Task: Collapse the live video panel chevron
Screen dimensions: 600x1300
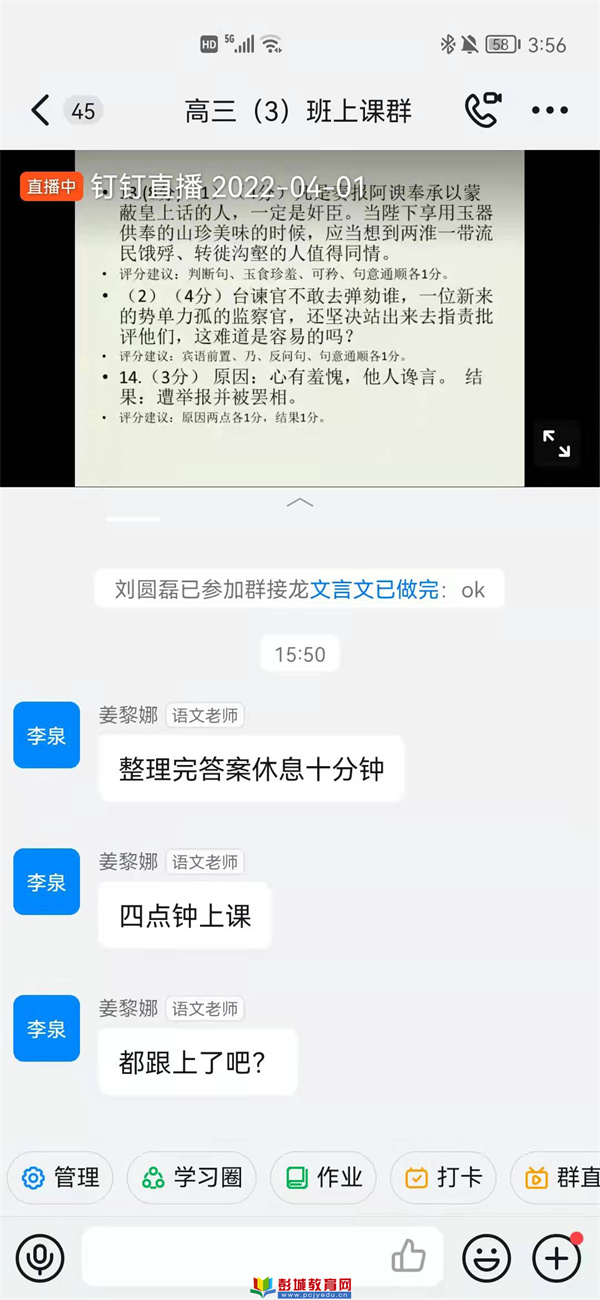Action: (300, 503)
